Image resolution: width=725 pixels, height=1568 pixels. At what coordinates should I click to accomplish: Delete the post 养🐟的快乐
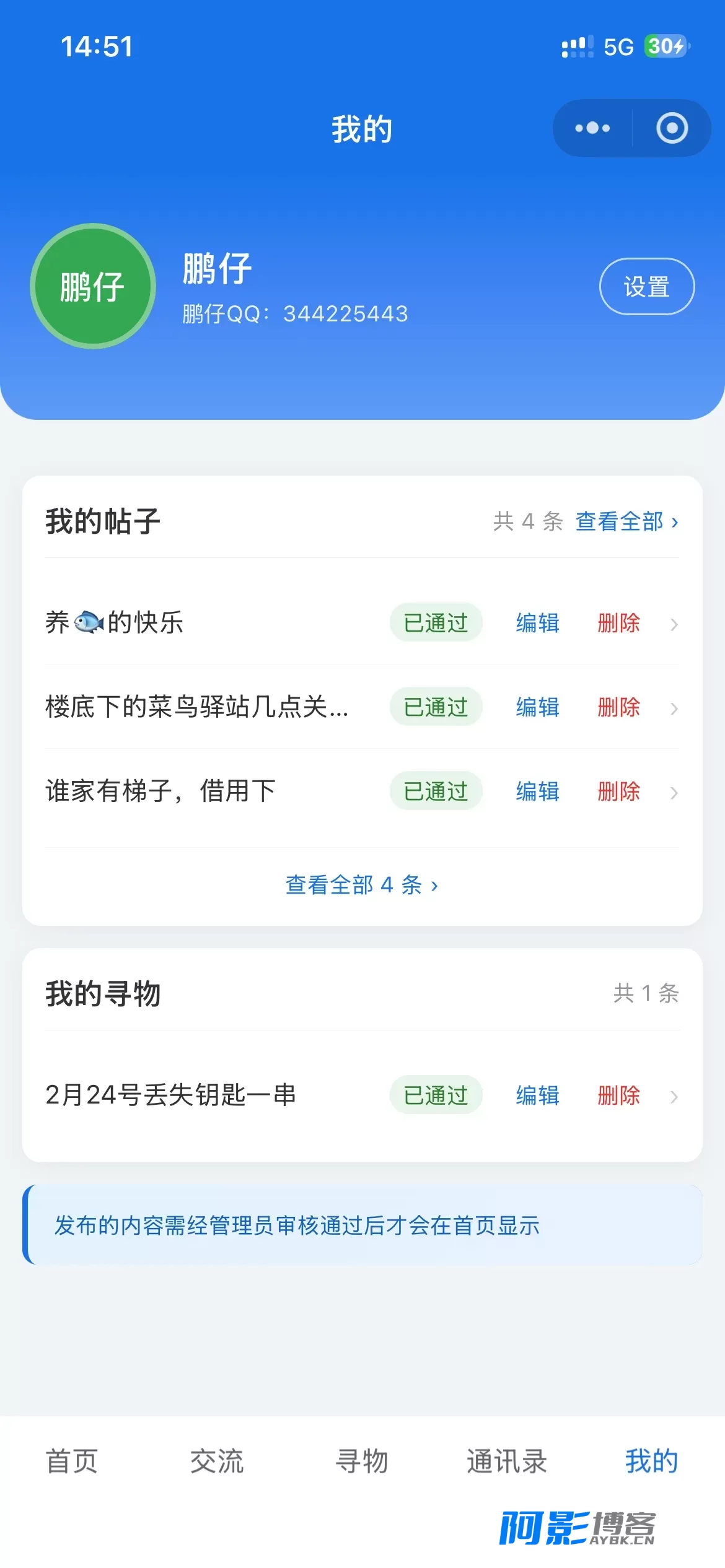[618, 623]
